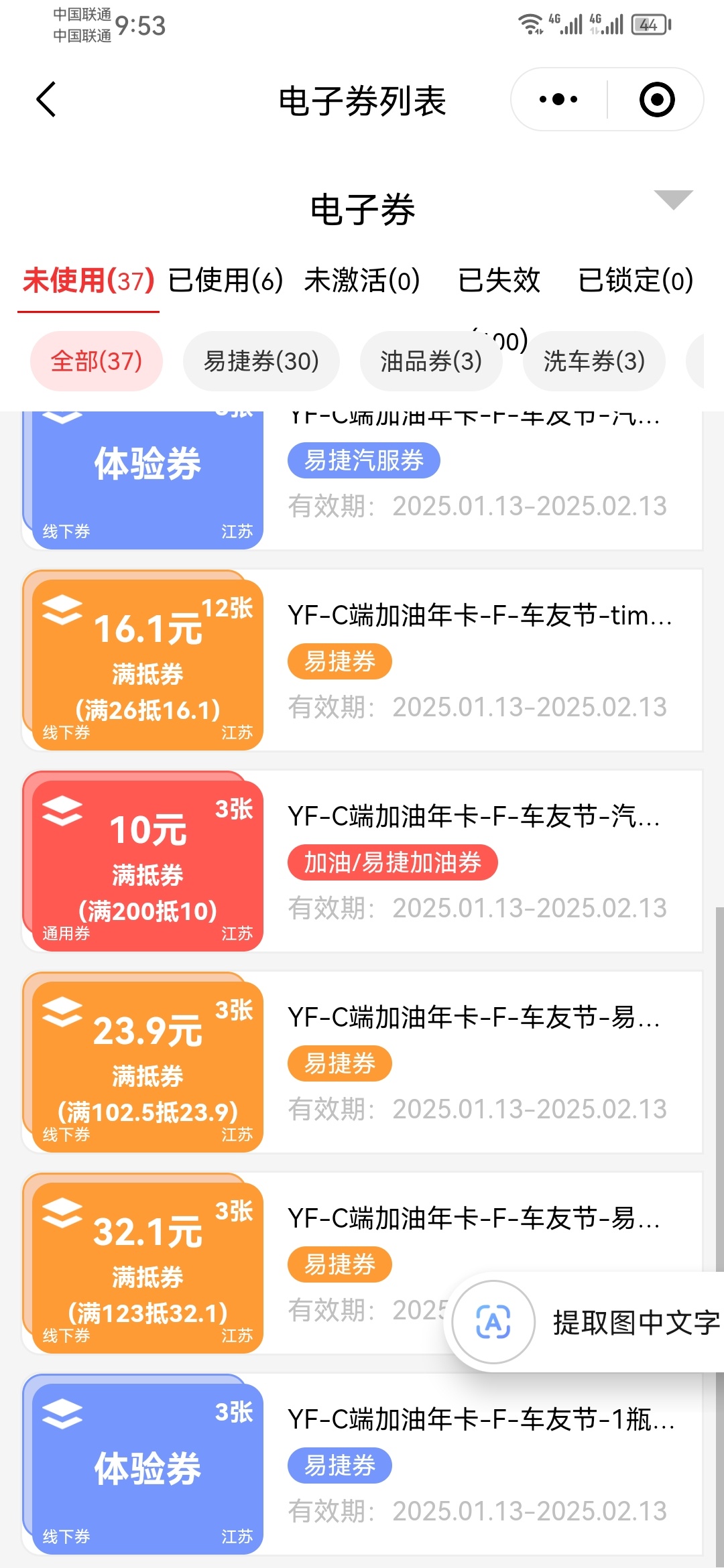Switch to the 未激活(0) tab
This screenshot has width=724, height=1568.
point(362,280)
